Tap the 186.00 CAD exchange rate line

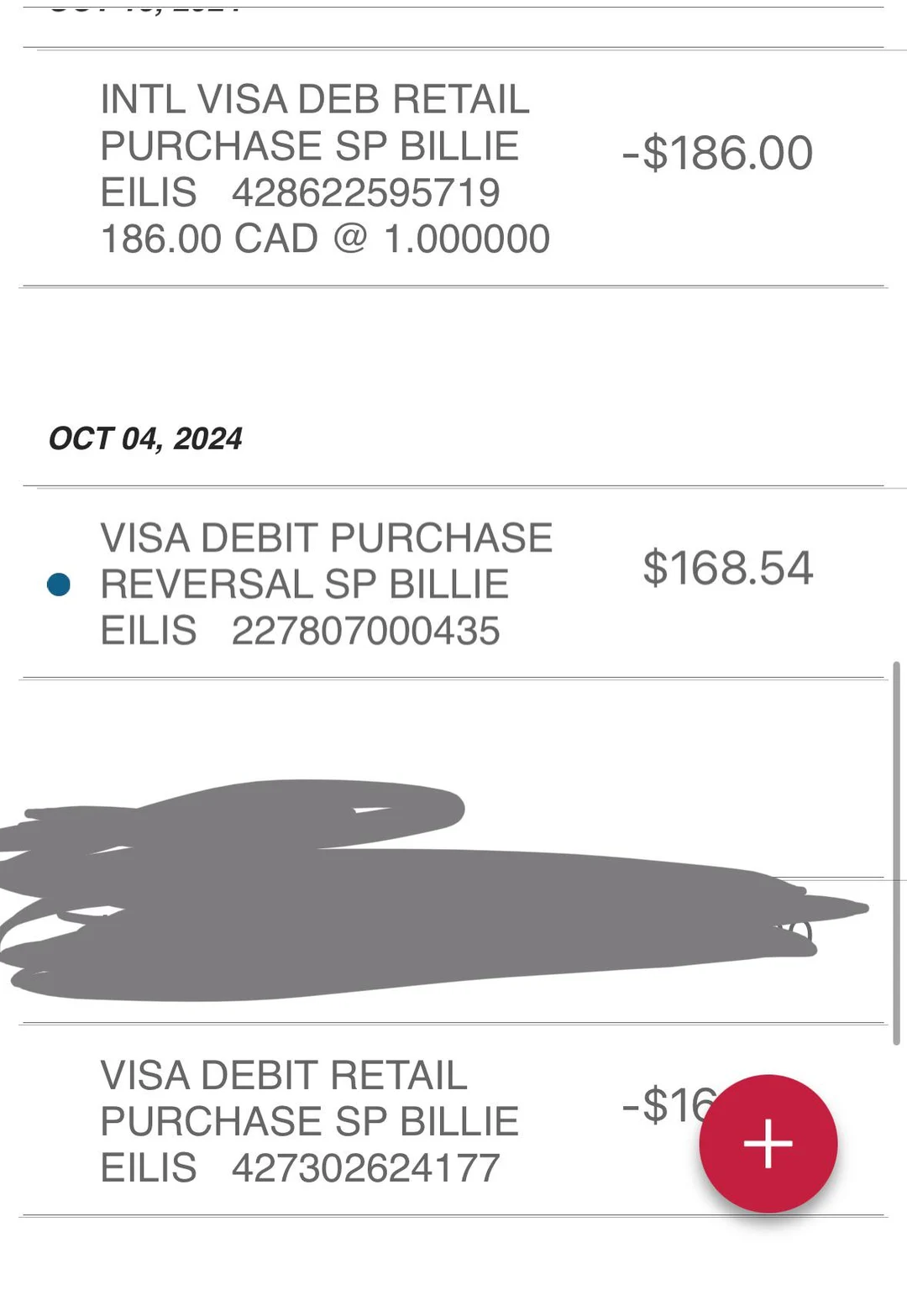[x=325, y=238]
